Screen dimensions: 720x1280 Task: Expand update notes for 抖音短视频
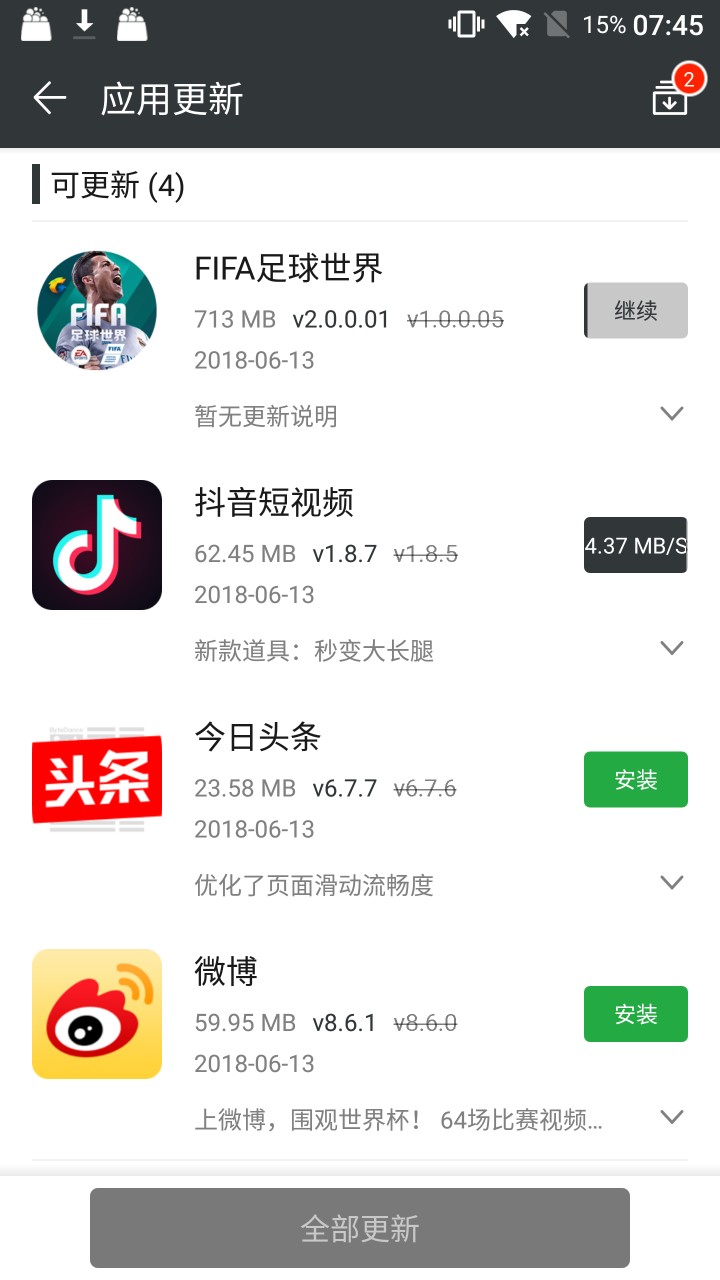(x=672, y=649)
